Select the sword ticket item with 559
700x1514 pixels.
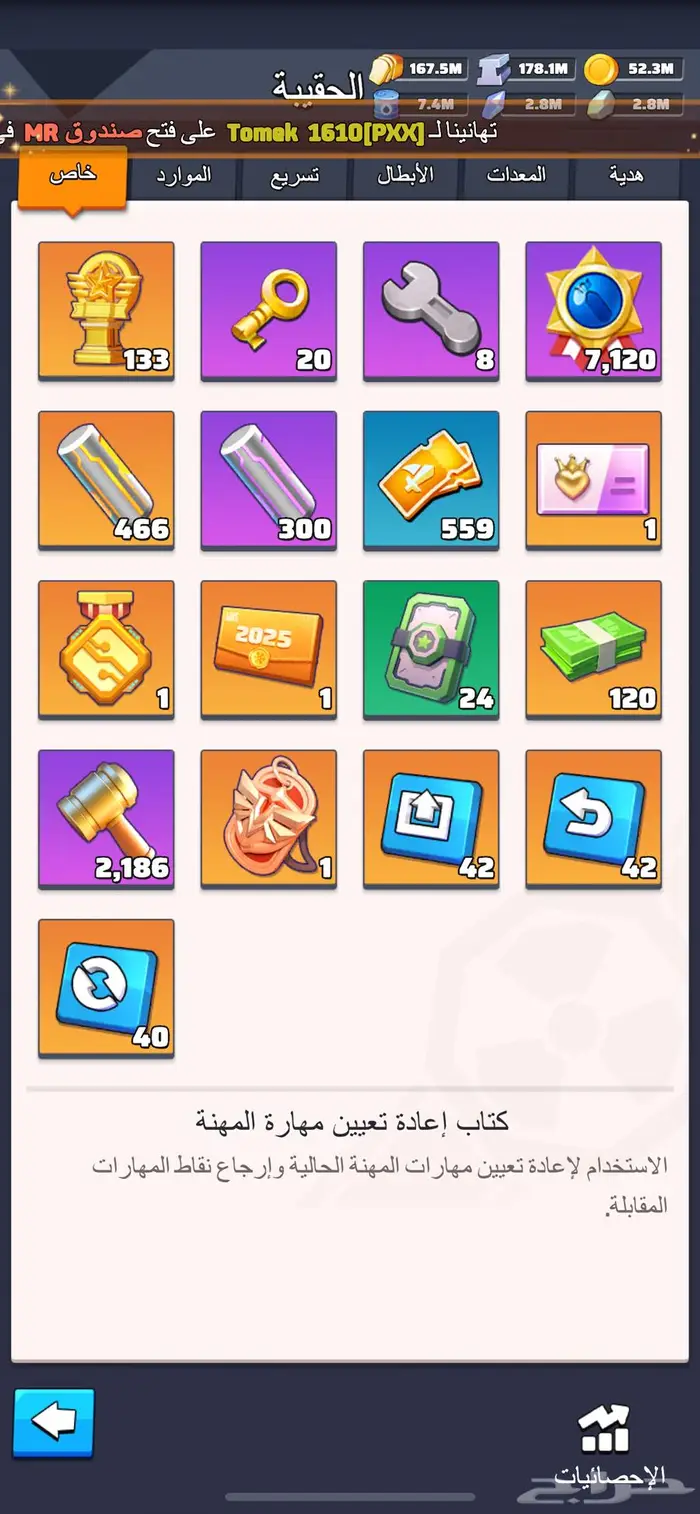[431, 480]
